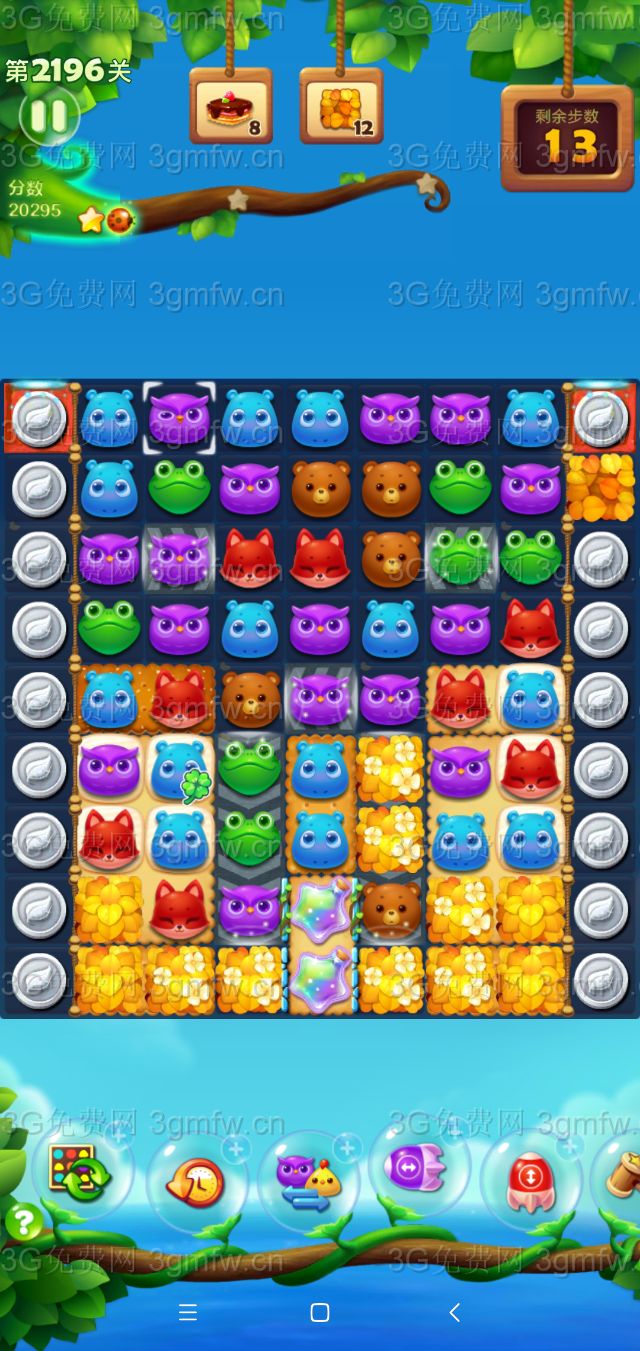Use the board shuffle booster
This screenshot has height=1351, width=640.
[79, 1171]
